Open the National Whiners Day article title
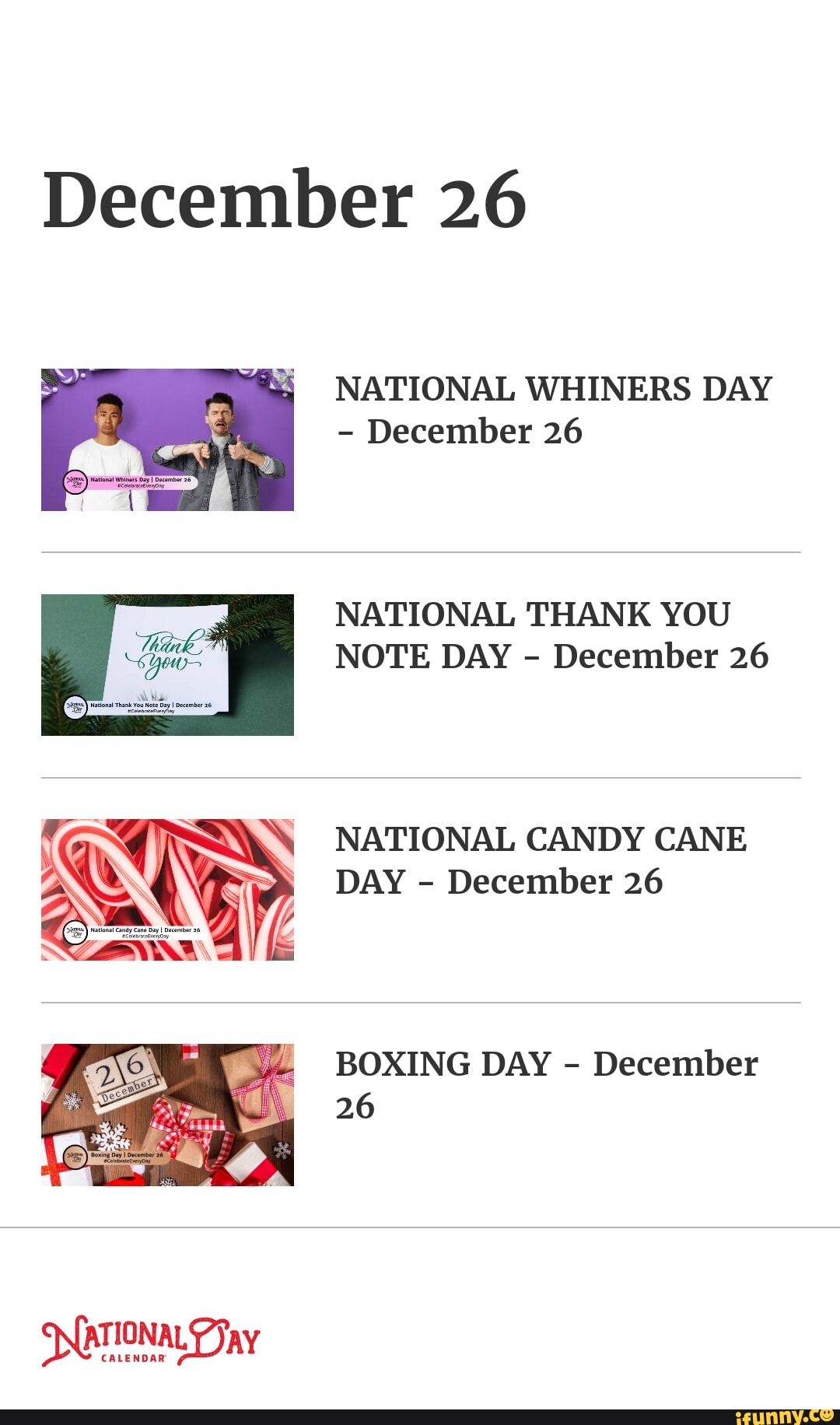 click(553, 410)
